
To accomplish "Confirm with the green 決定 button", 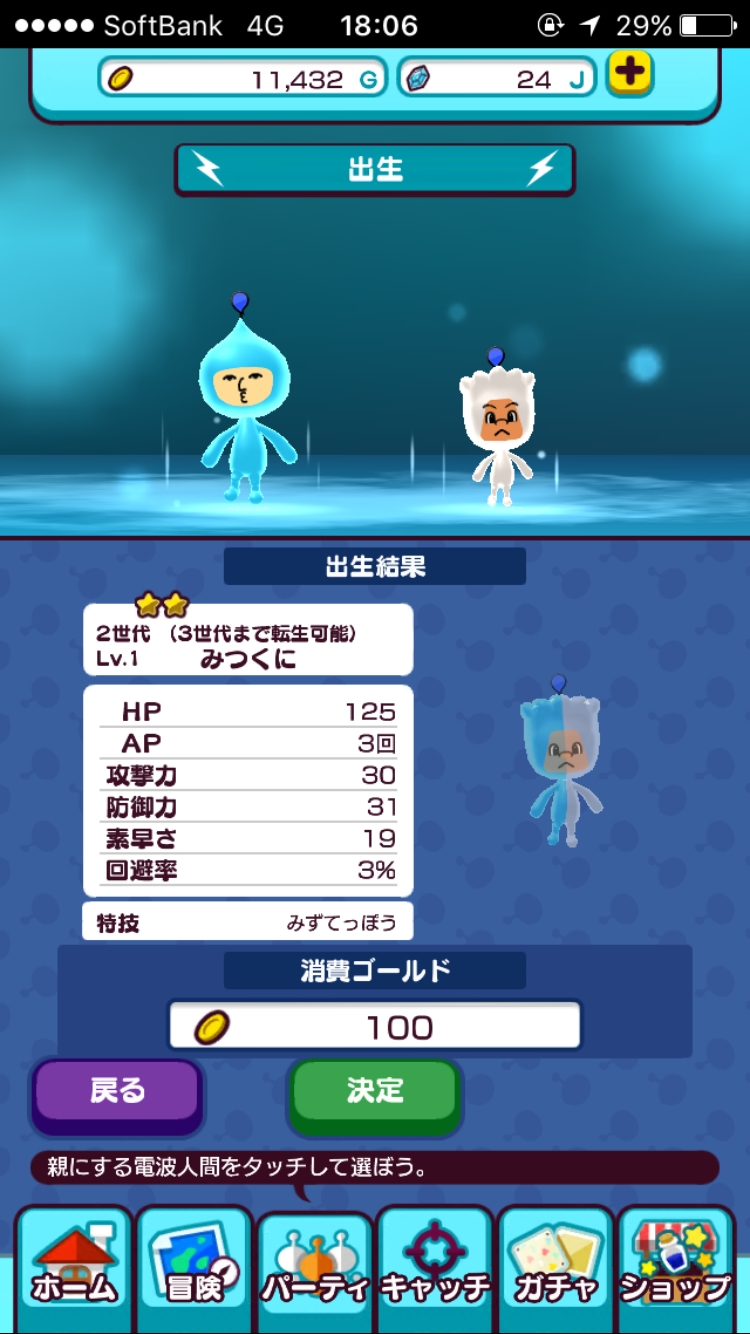I will pos(375,1093).
